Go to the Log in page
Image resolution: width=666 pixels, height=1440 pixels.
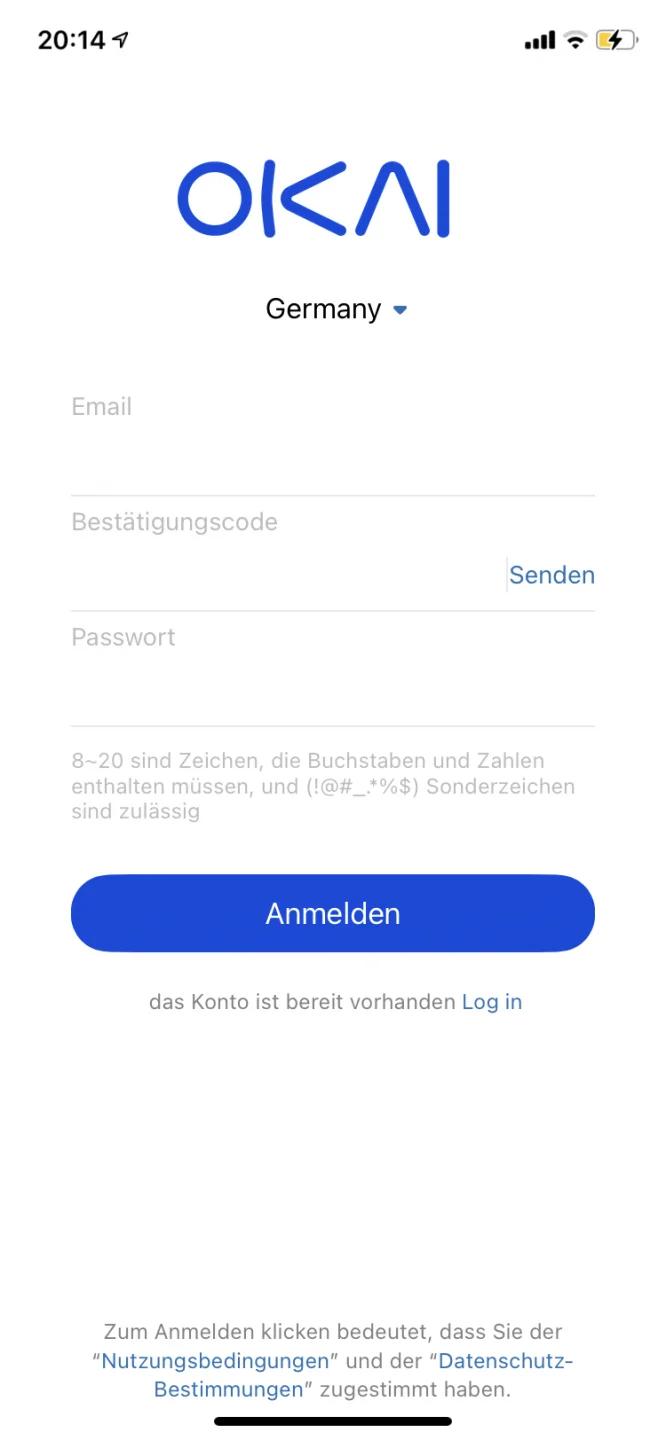[x=492, y=1002]
